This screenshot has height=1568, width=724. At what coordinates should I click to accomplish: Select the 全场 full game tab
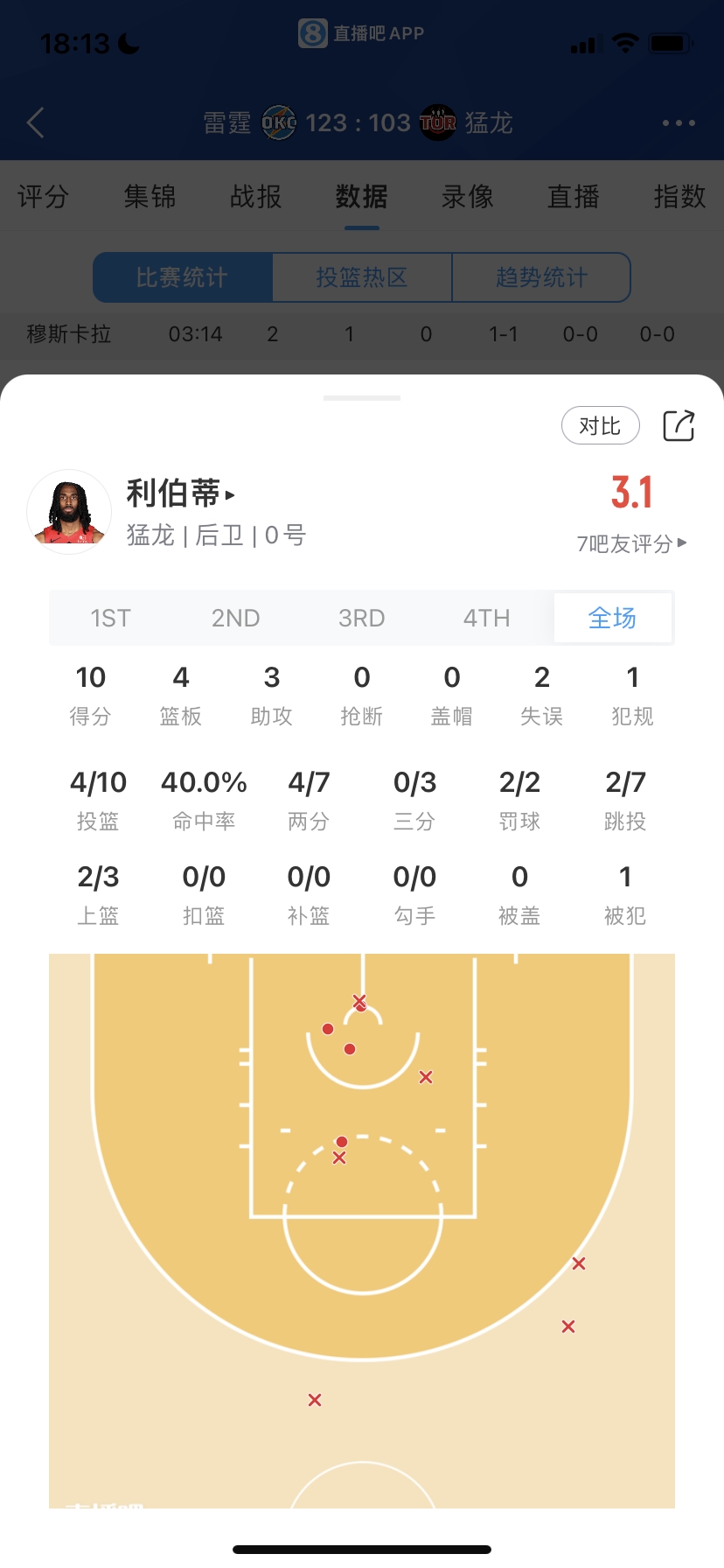coord(612,619)
